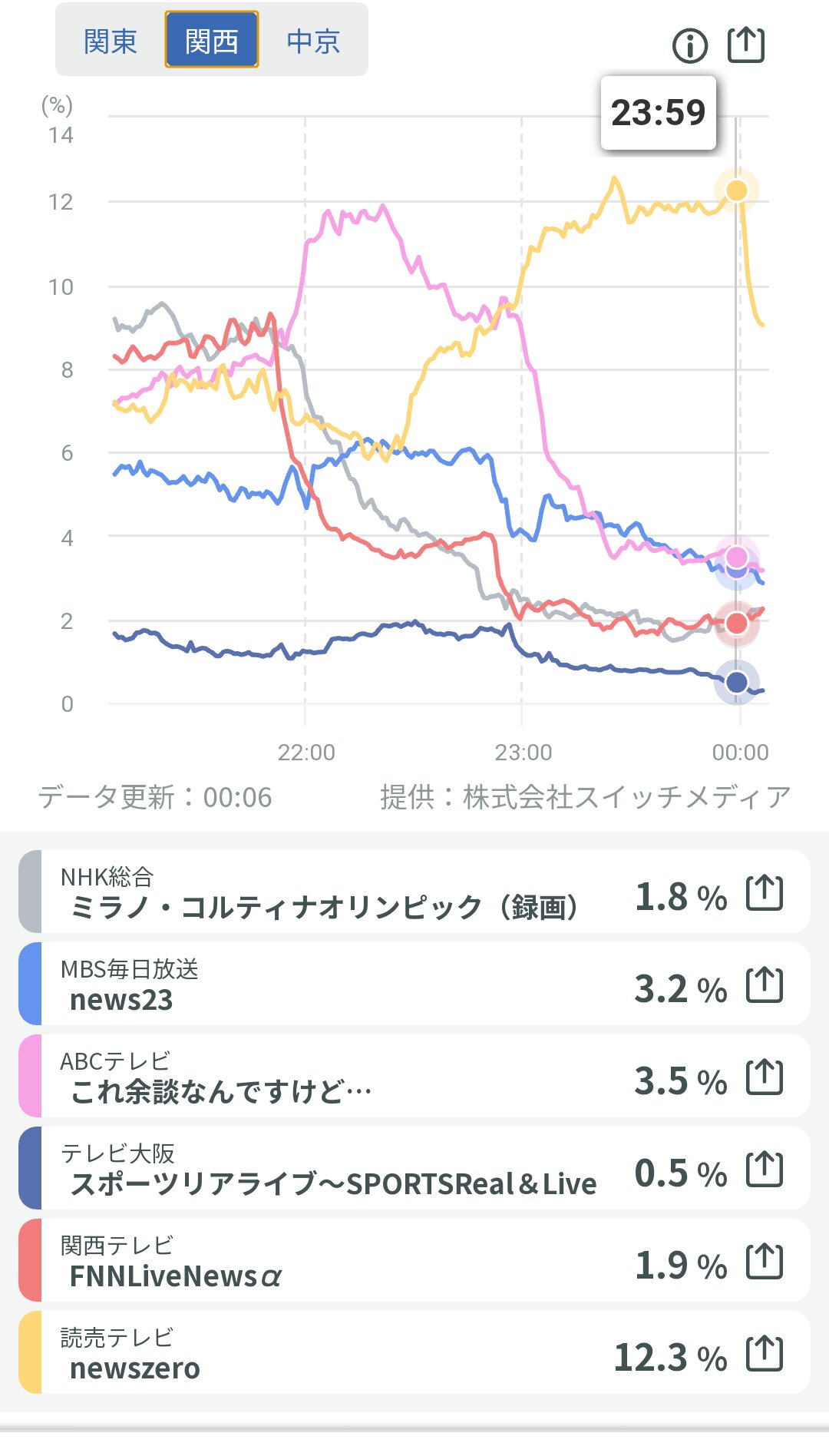The image size is (829, 1456).
Task: Share the NHK総合 rating row
Action: tap(765, 893)
